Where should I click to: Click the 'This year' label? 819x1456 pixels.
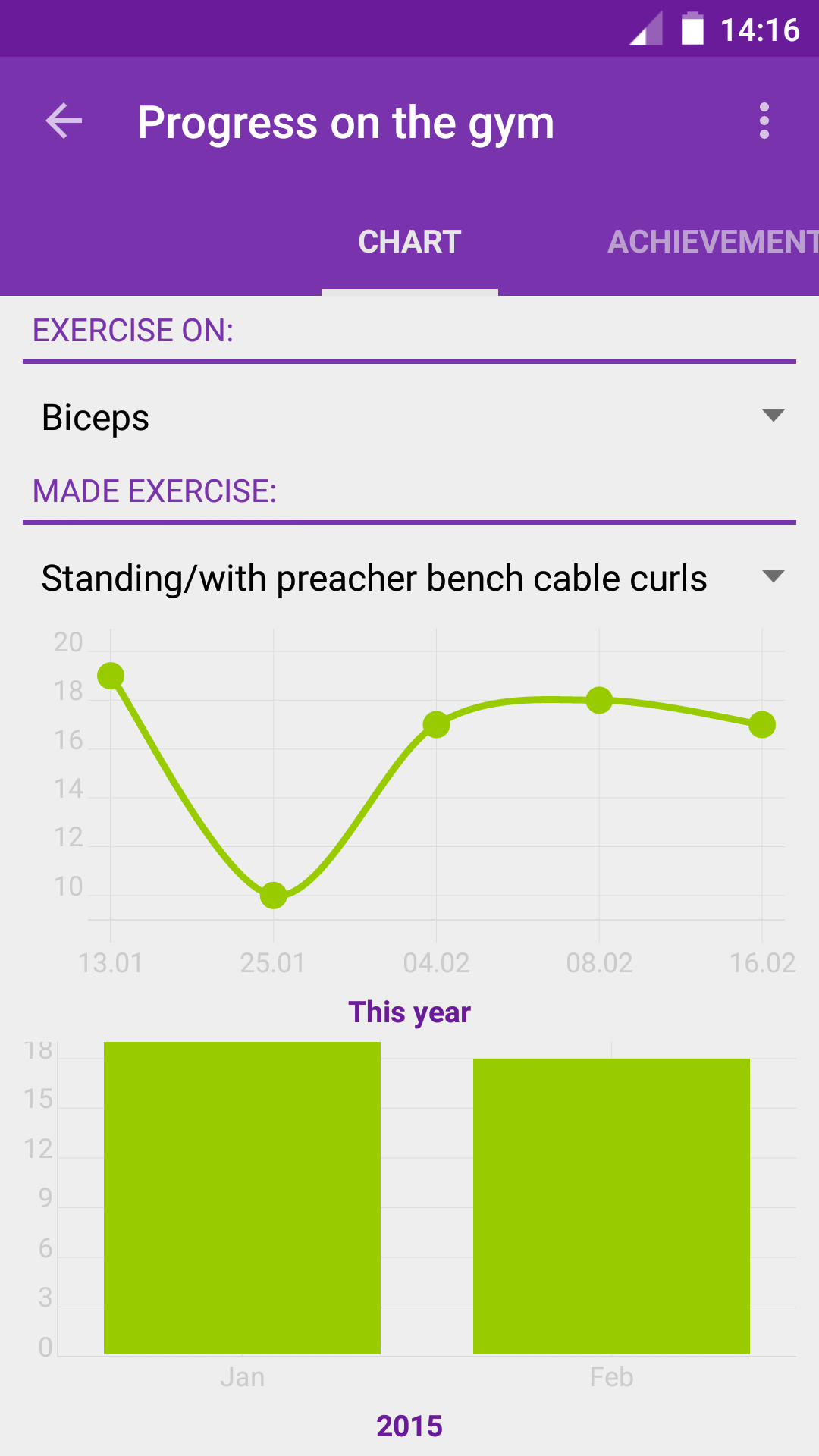(409, 1011)
